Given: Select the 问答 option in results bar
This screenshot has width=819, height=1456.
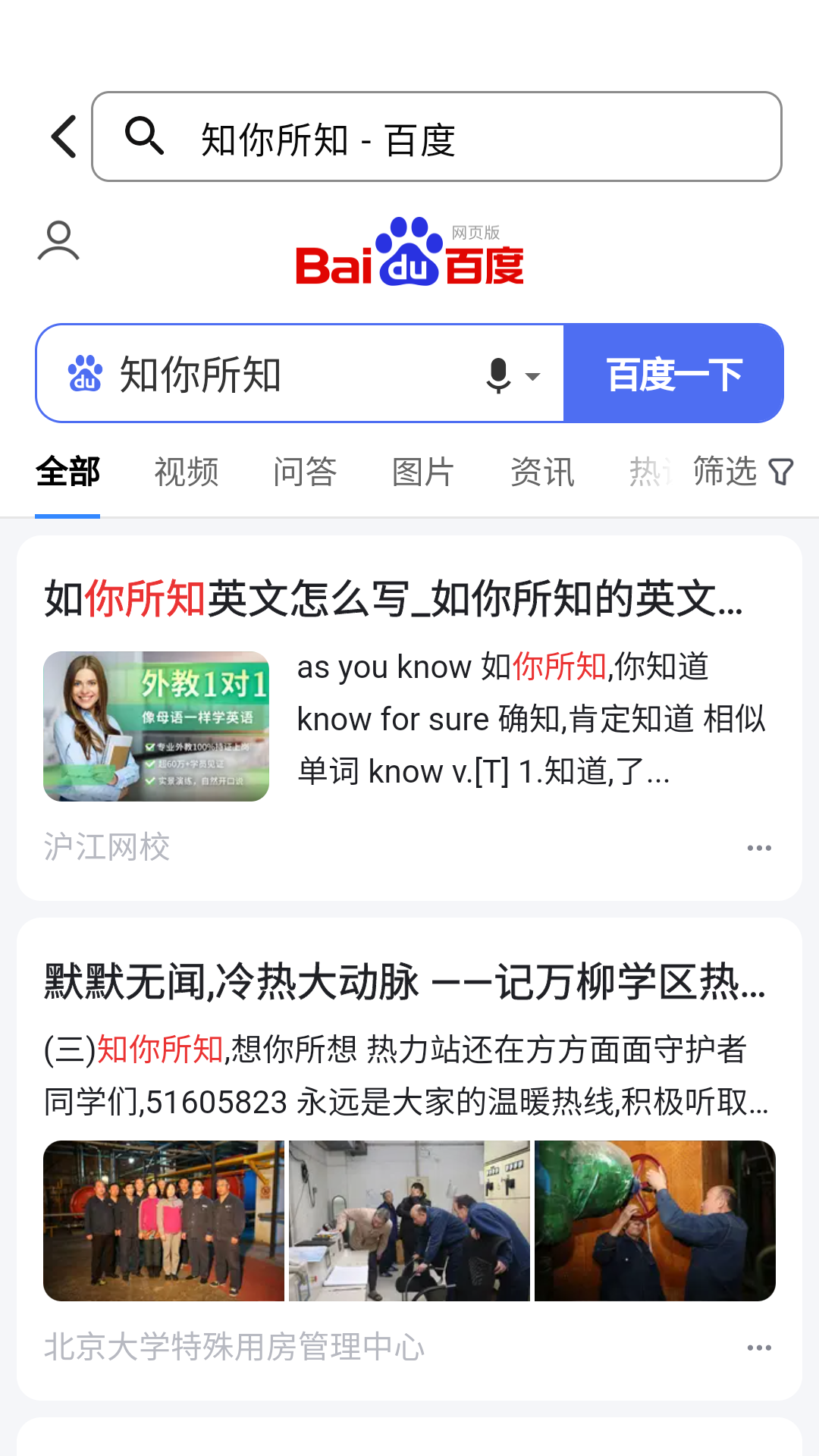Looking at the screenshot, I should (306, 472).
